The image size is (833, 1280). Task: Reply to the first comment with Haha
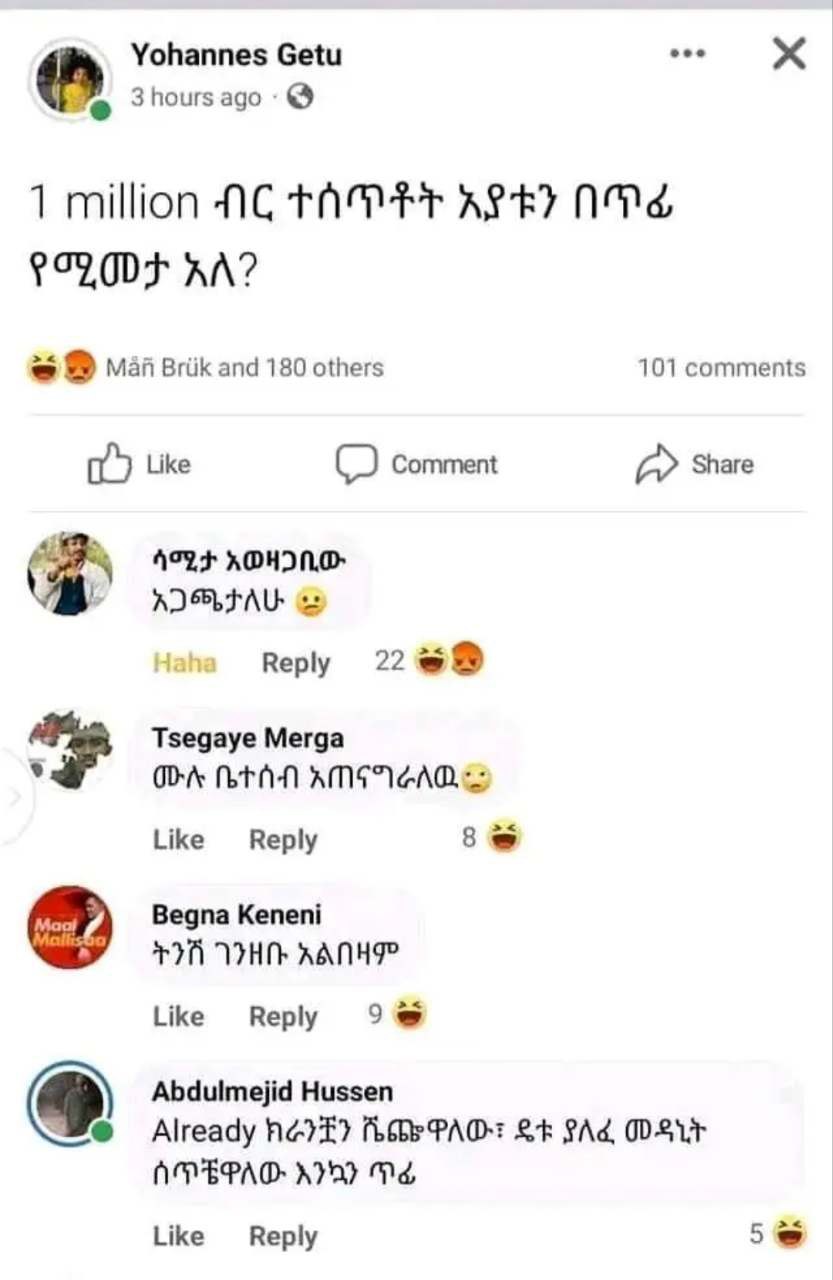click(x=295, y=663)
